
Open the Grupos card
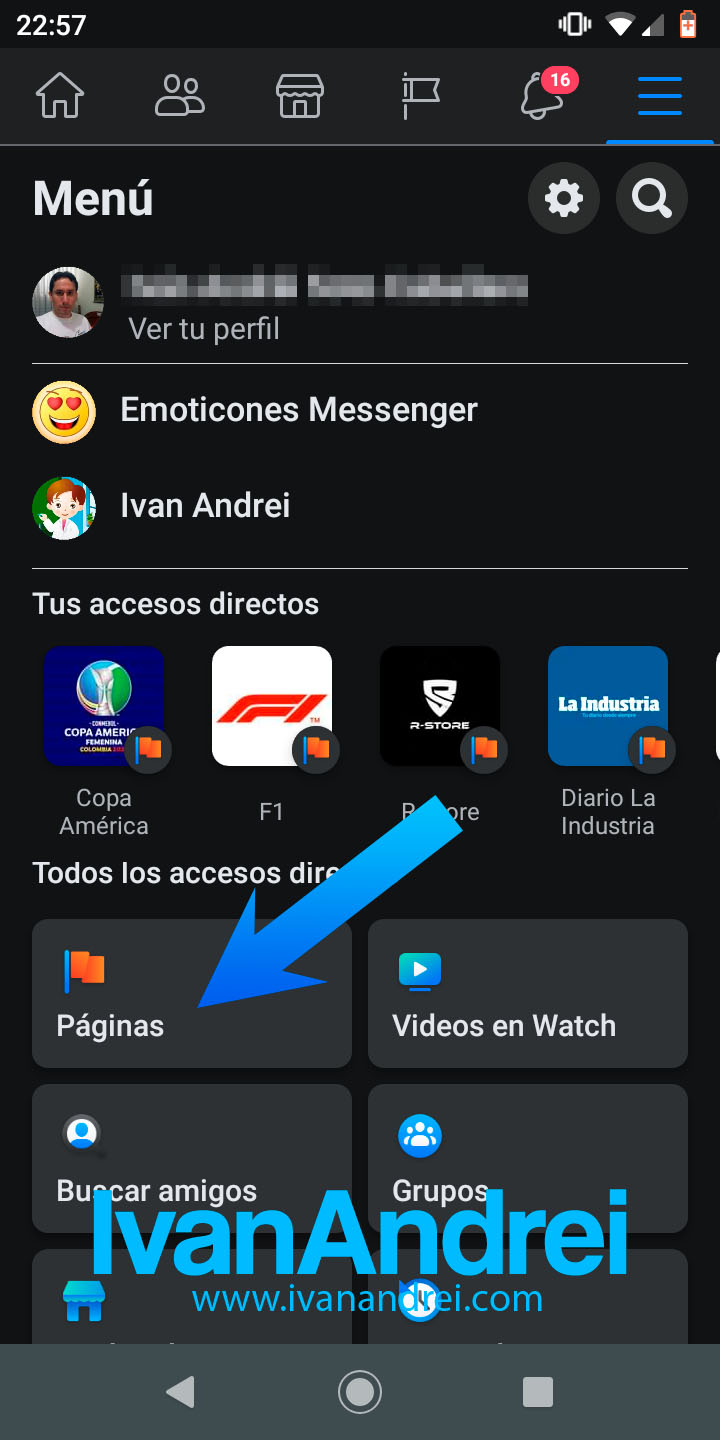pos(528,1158)
